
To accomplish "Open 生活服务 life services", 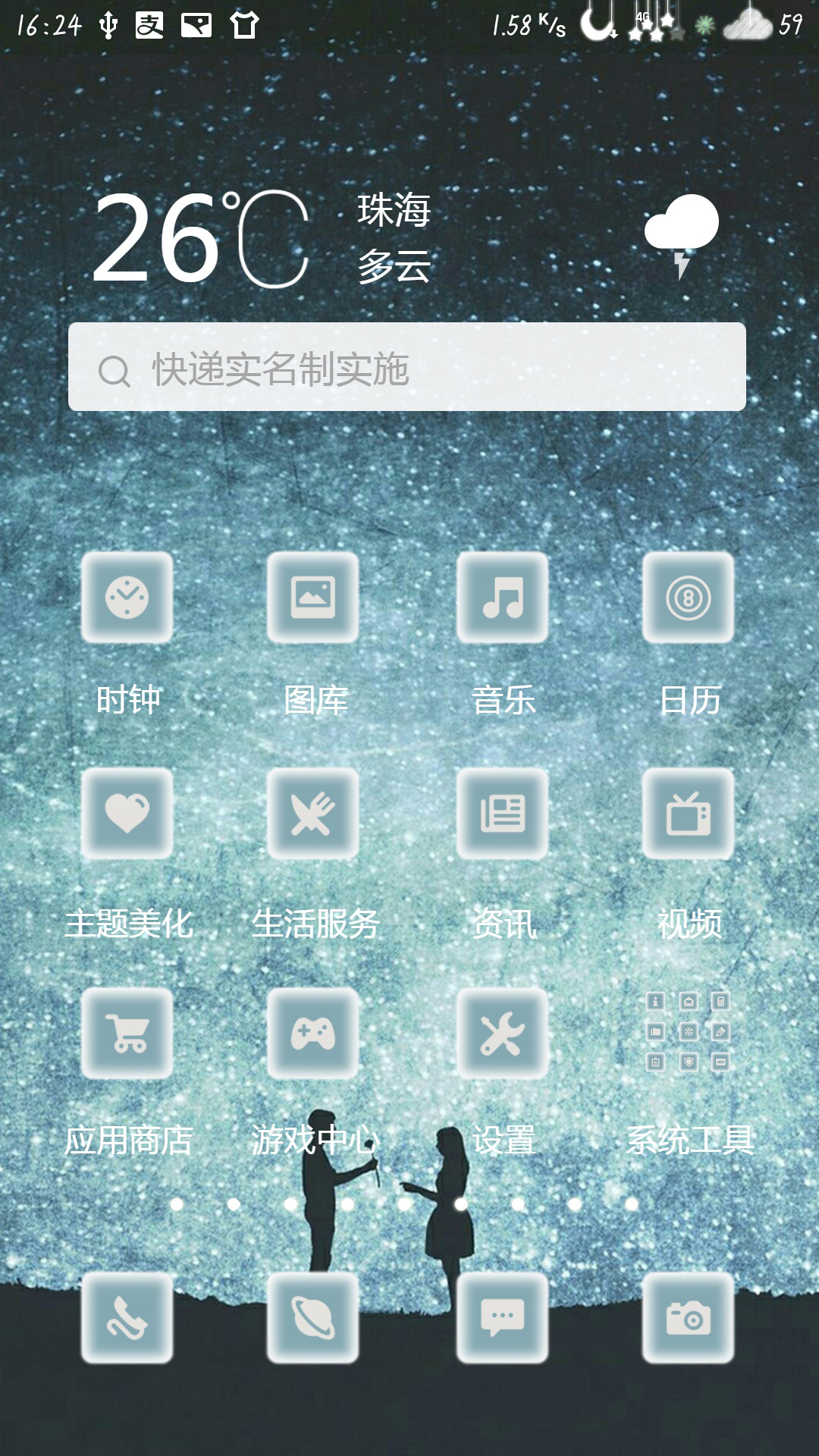I will click(313, 813).
